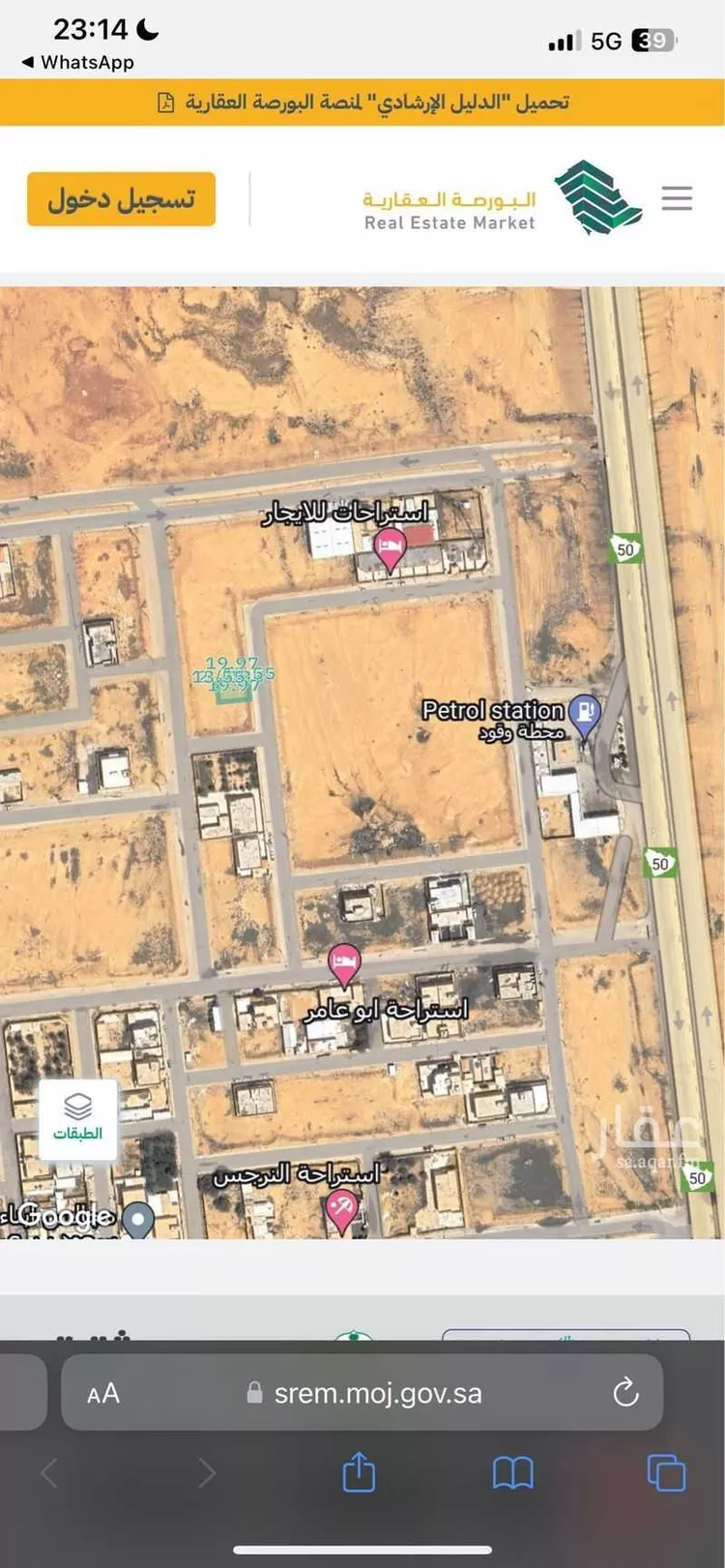Tap the تسجيل دخول login button
The image size is (725, 1568).
(121, 199)
